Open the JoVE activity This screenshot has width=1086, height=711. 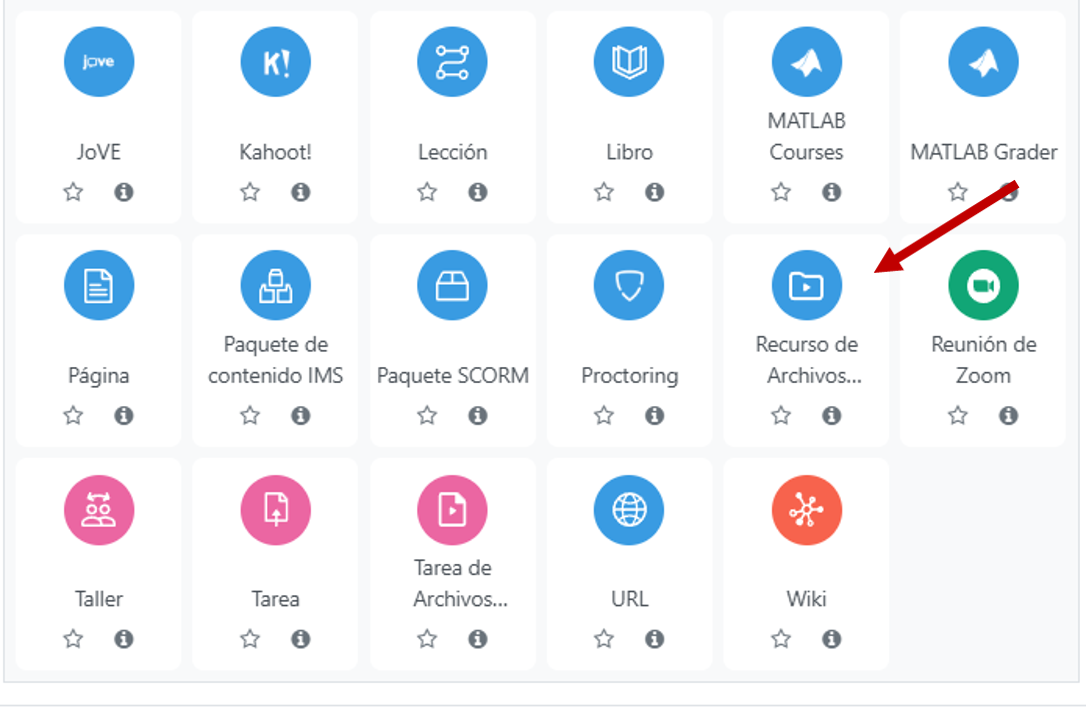[x=99, y=62]
